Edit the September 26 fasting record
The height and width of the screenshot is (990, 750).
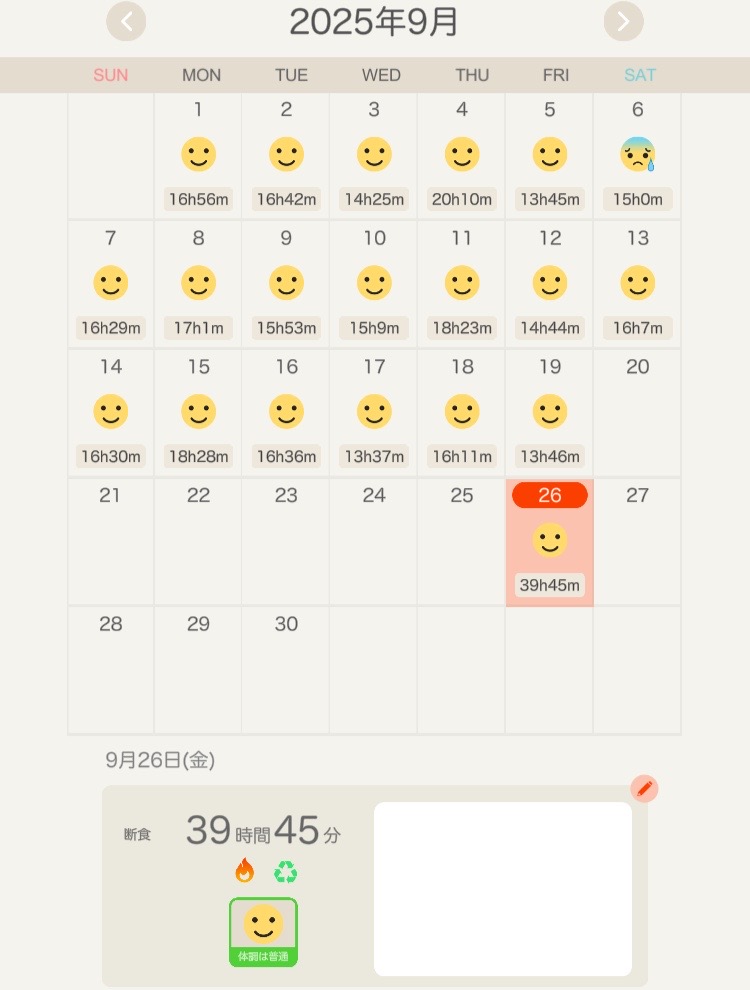[x=644, y=789]
